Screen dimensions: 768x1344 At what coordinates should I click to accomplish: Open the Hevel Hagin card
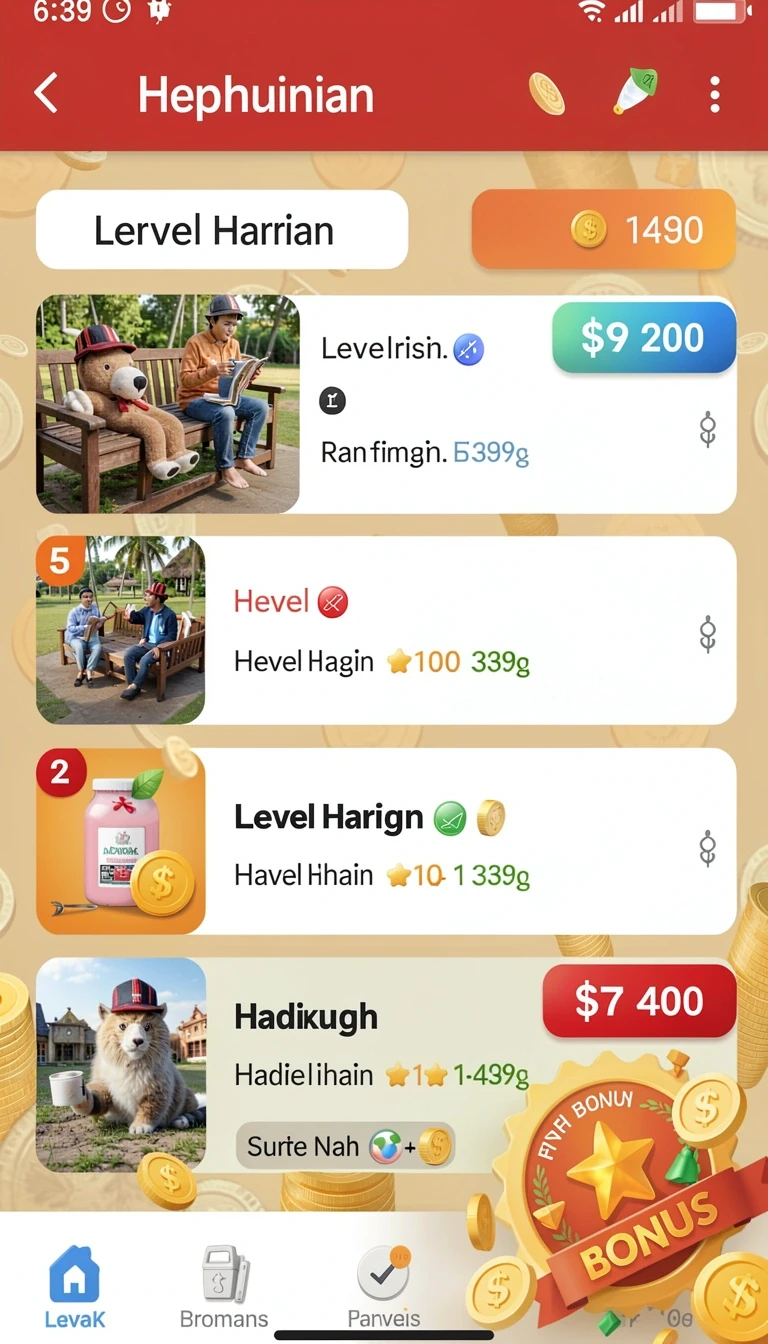(x=386, y=630)
